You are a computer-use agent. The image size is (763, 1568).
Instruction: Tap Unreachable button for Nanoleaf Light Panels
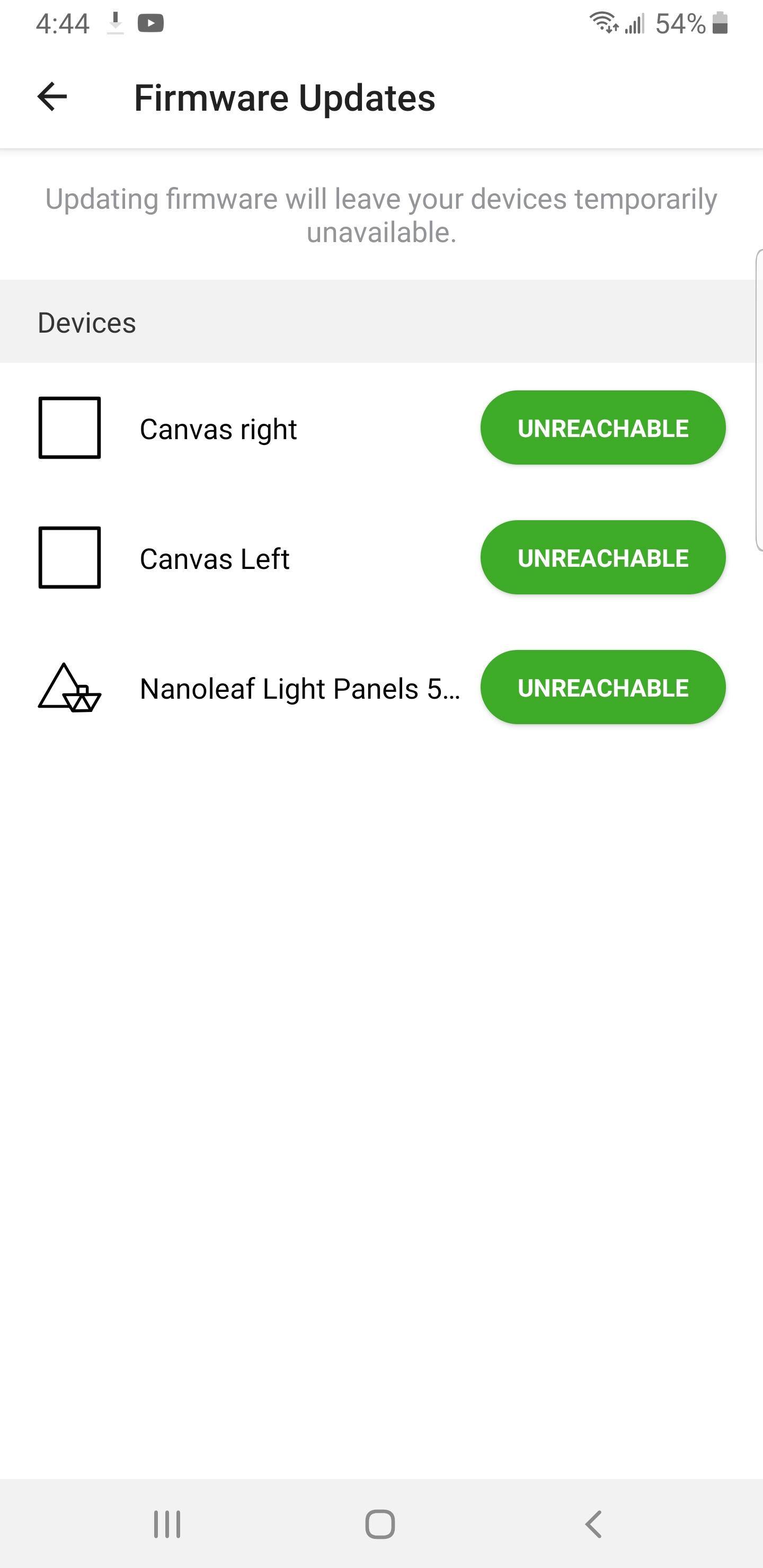602,687
